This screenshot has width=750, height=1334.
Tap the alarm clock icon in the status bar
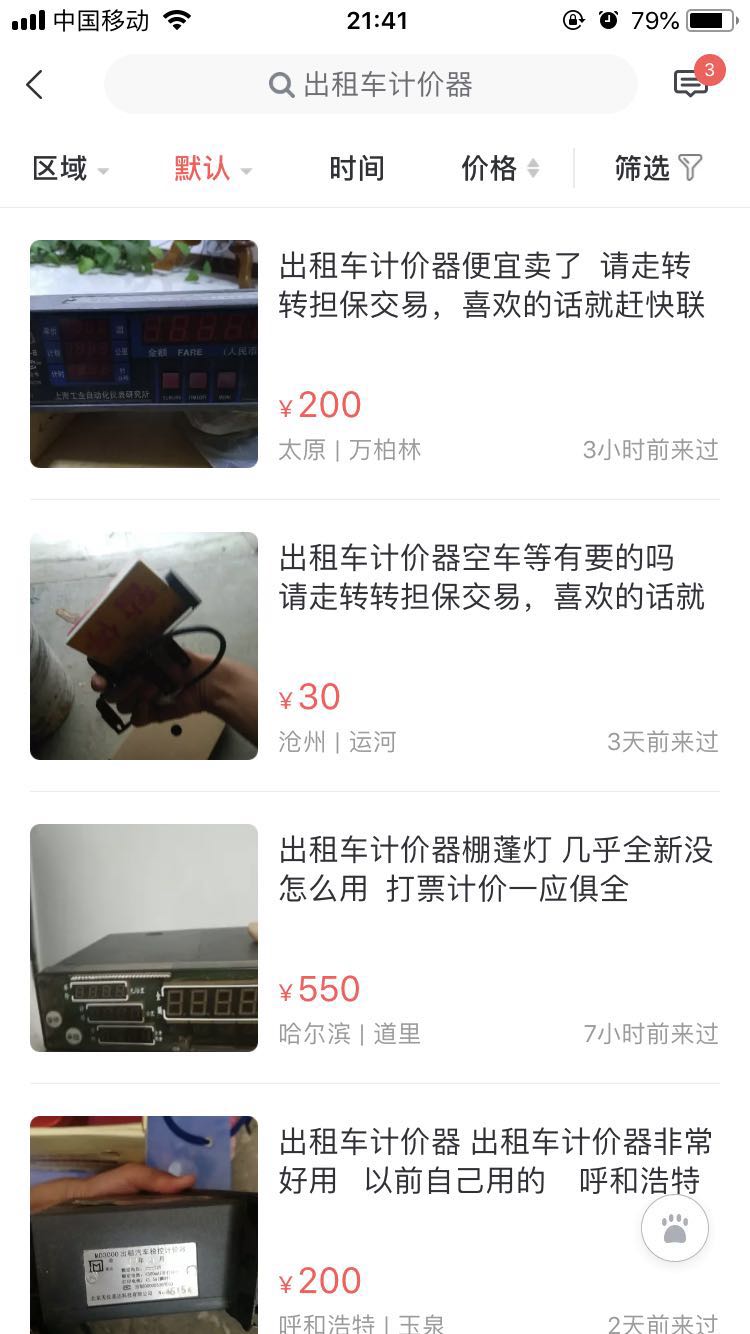[609, 19]
